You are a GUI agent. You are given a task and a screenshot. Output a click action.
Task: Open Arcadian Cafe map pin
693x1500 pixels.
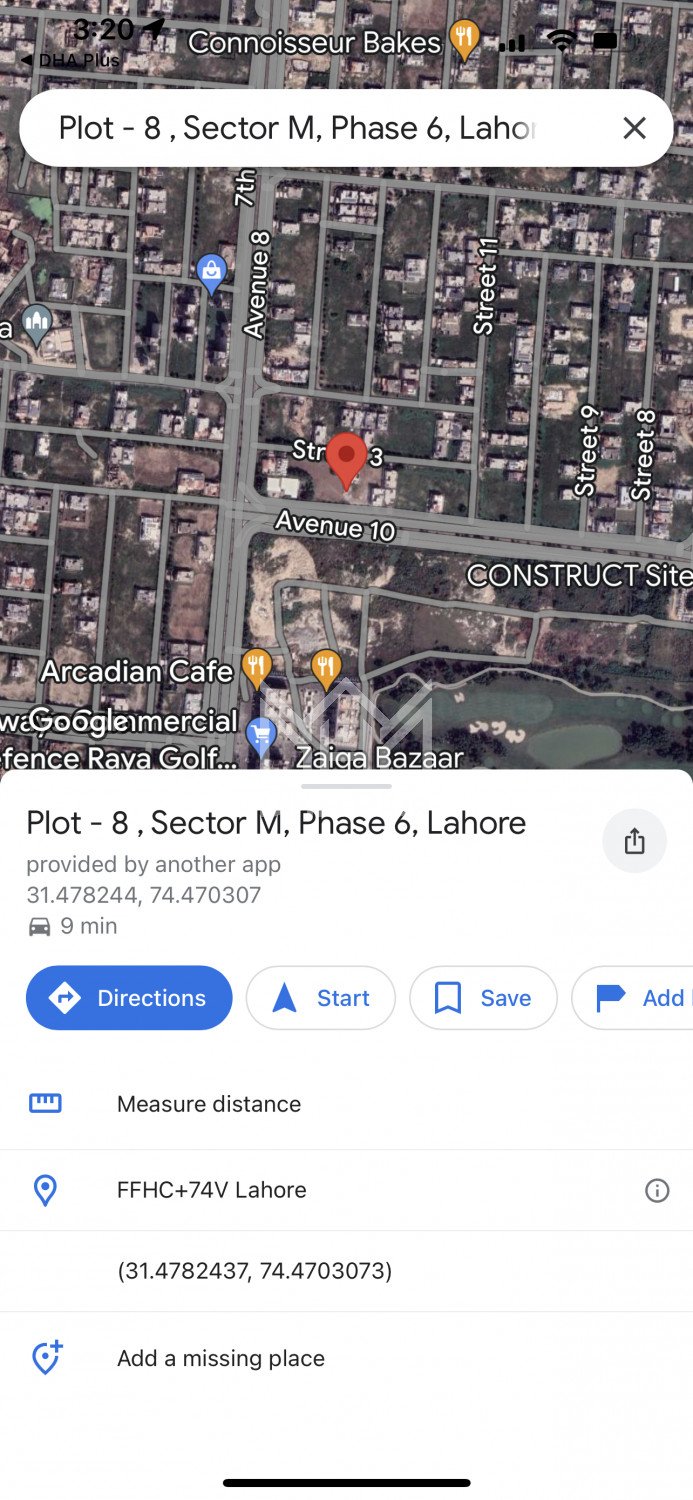(257, 668)
